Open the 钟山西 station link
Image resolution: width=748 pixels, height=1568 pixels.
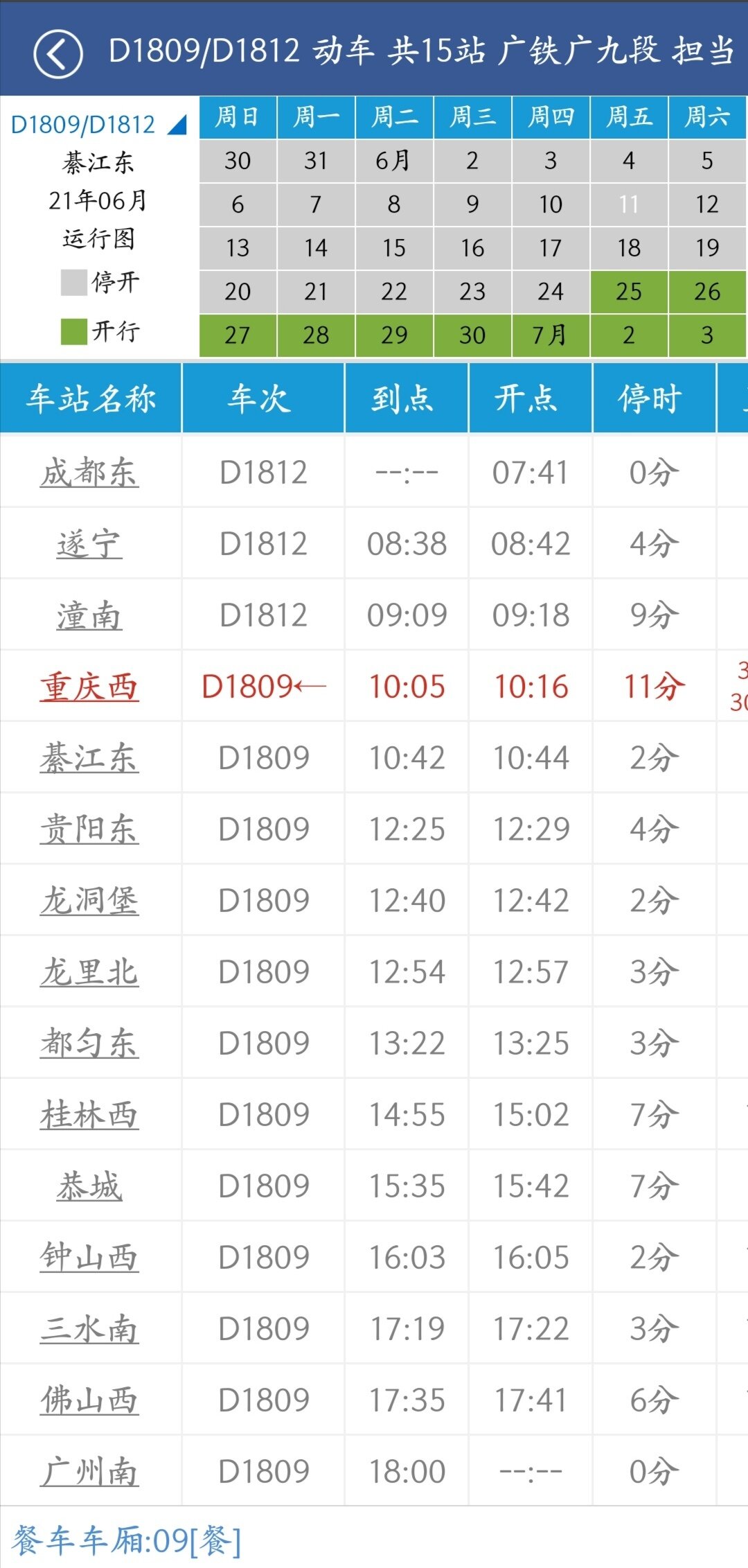89,1258
